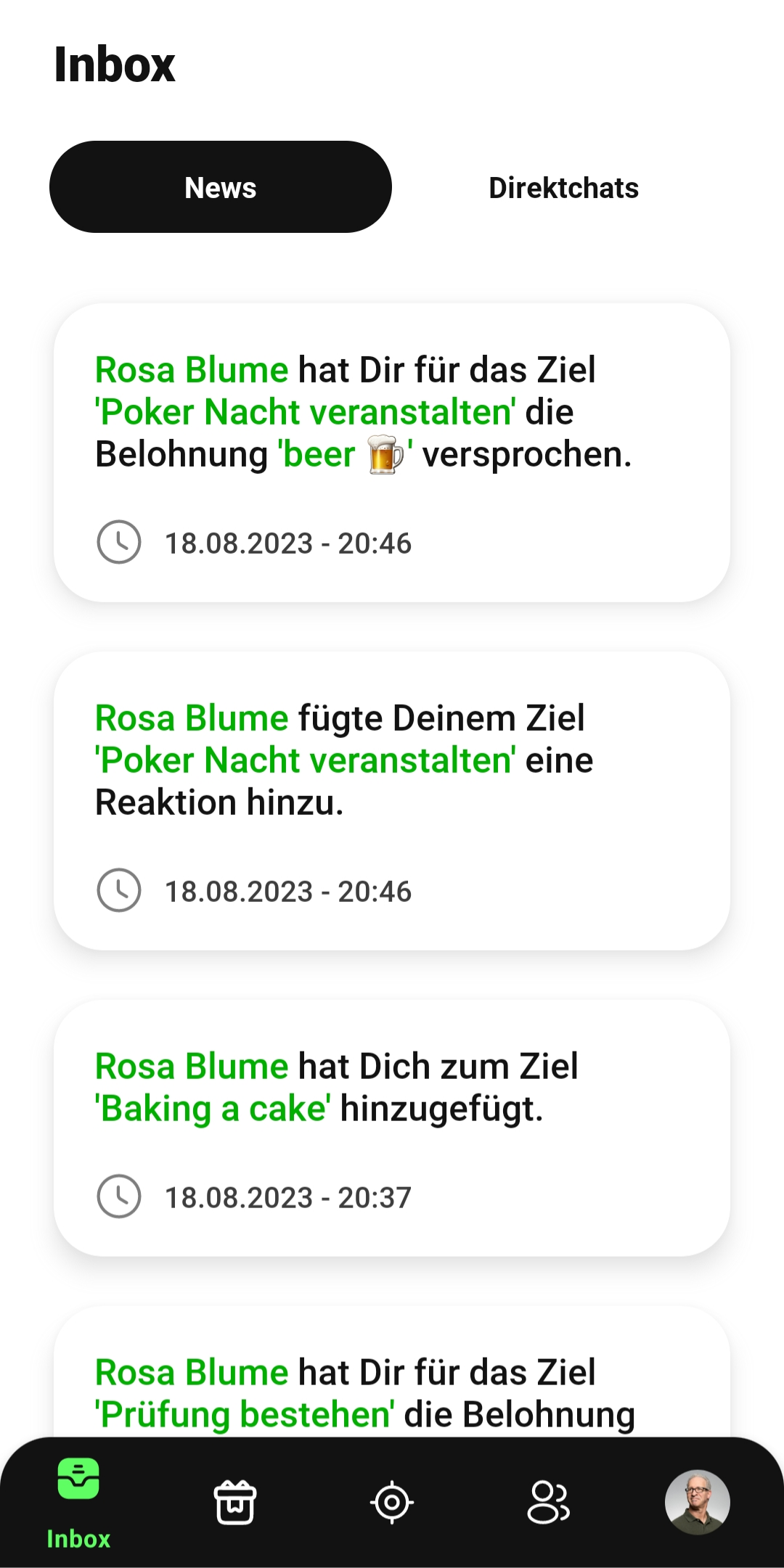The height and width of the screenshot is (1568, 784).
Task: Go to the Inbox navigation item
Action: pyautogui.click(x=78, y=1503)
